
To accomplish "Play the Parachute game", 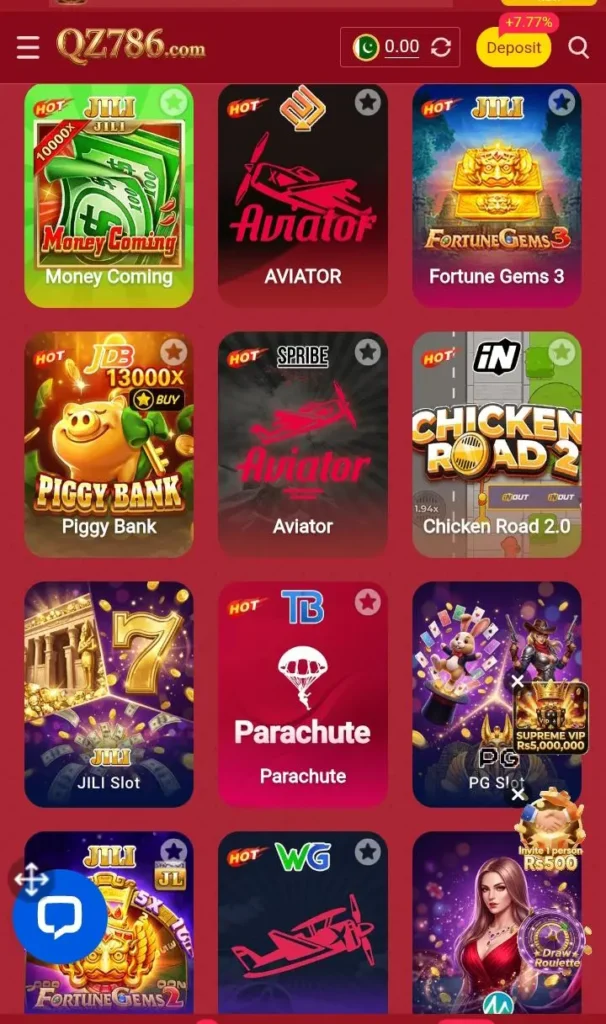I will 303,695.
